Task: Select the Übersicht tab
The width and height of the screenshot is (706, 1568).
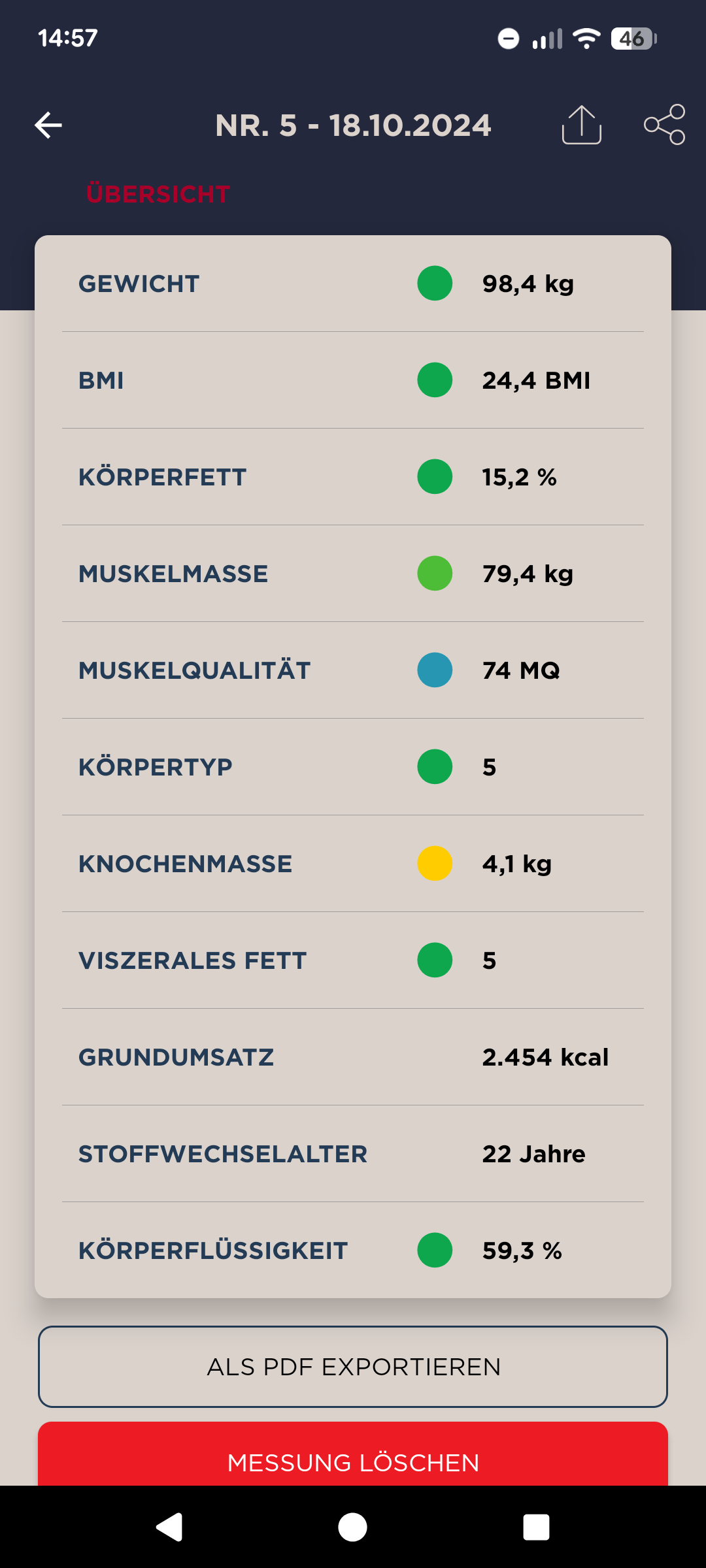Action: coord(158,194)
